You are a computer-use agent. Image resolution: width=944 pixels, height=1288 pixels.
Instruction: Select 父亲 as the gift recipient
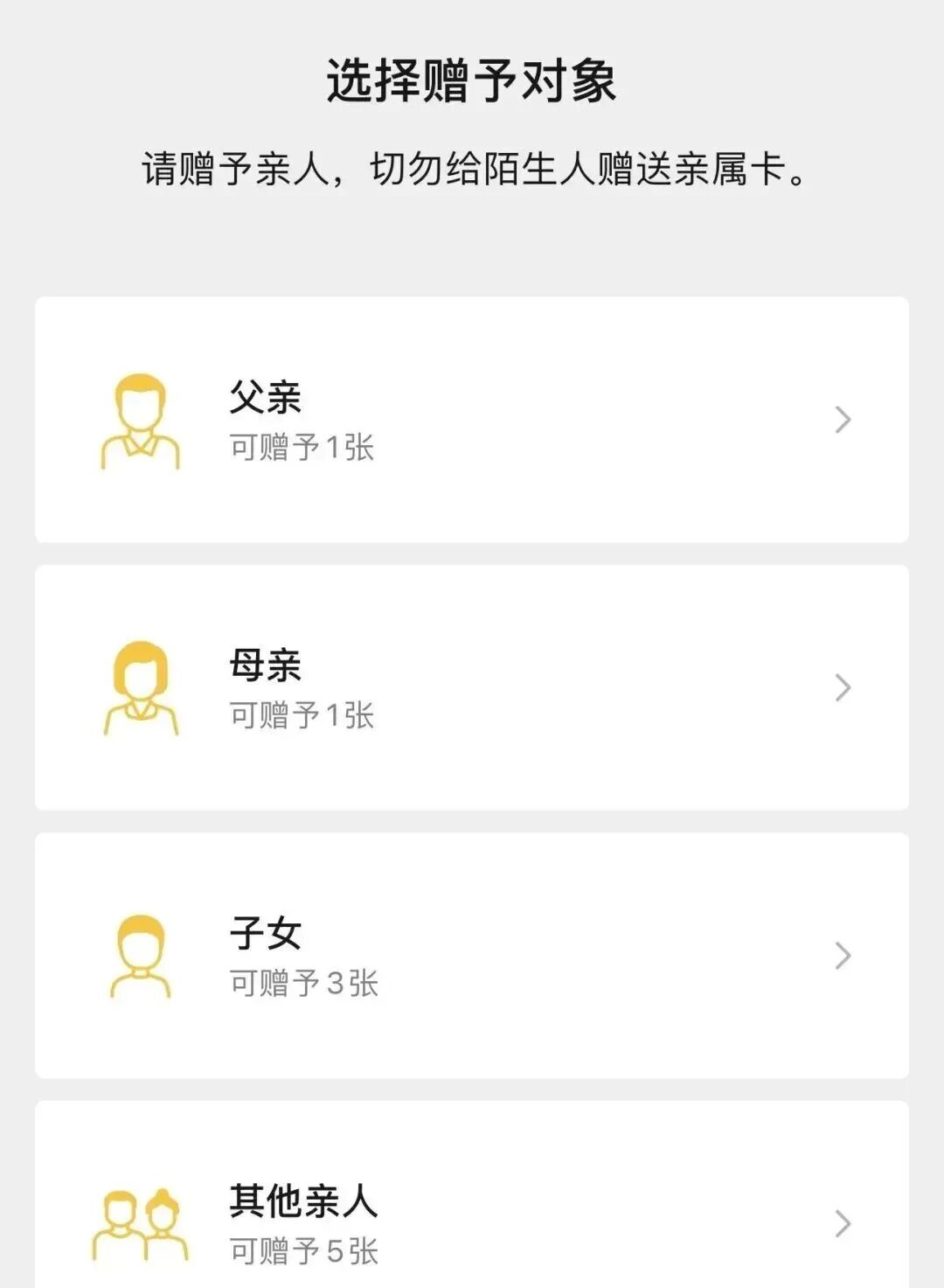pyautogui.click(x=472, y=420)
